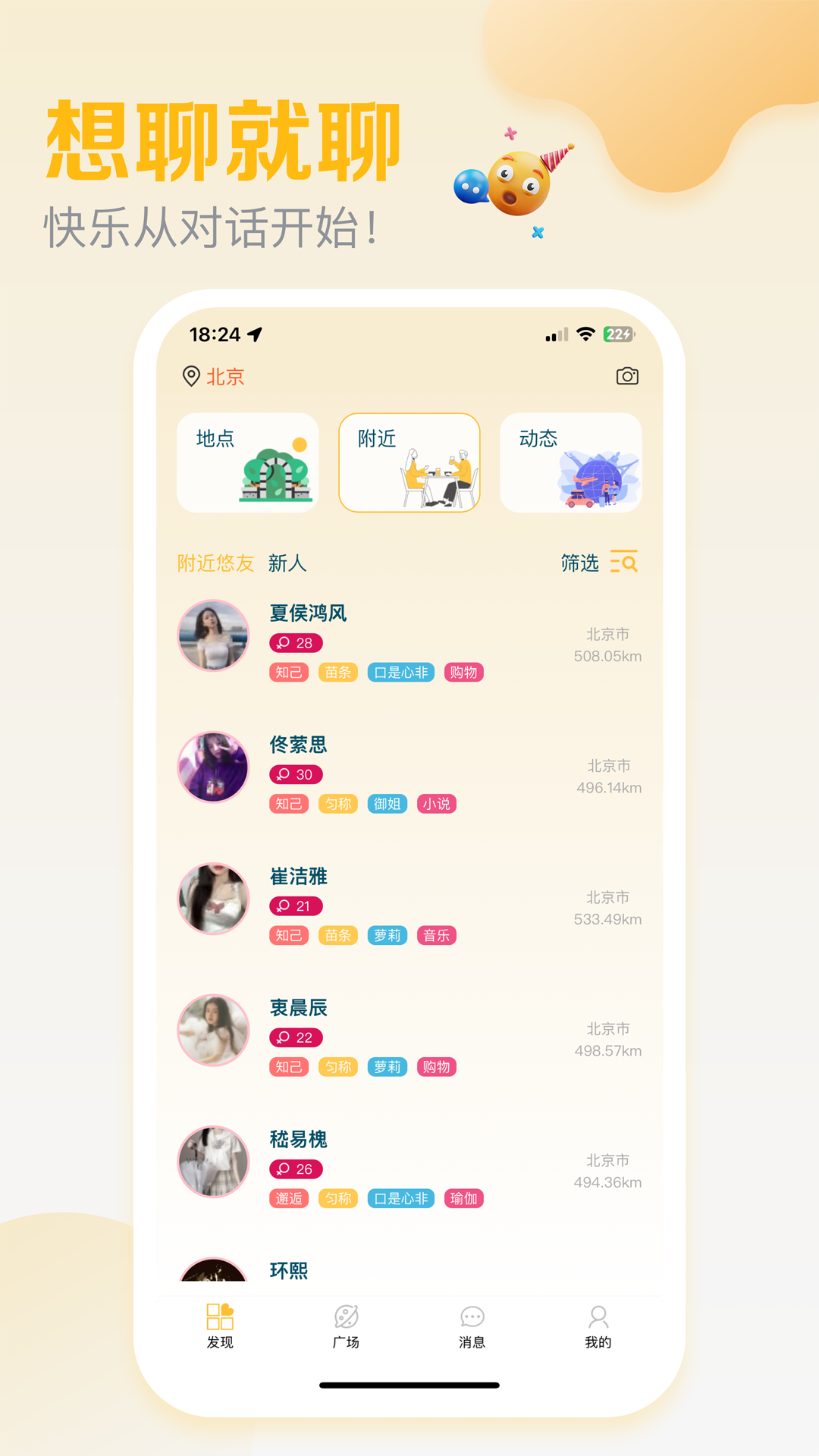Click the 北京 location text
Image resolution: width=819 pixels, height=1456 pixels.
(225, 377)
